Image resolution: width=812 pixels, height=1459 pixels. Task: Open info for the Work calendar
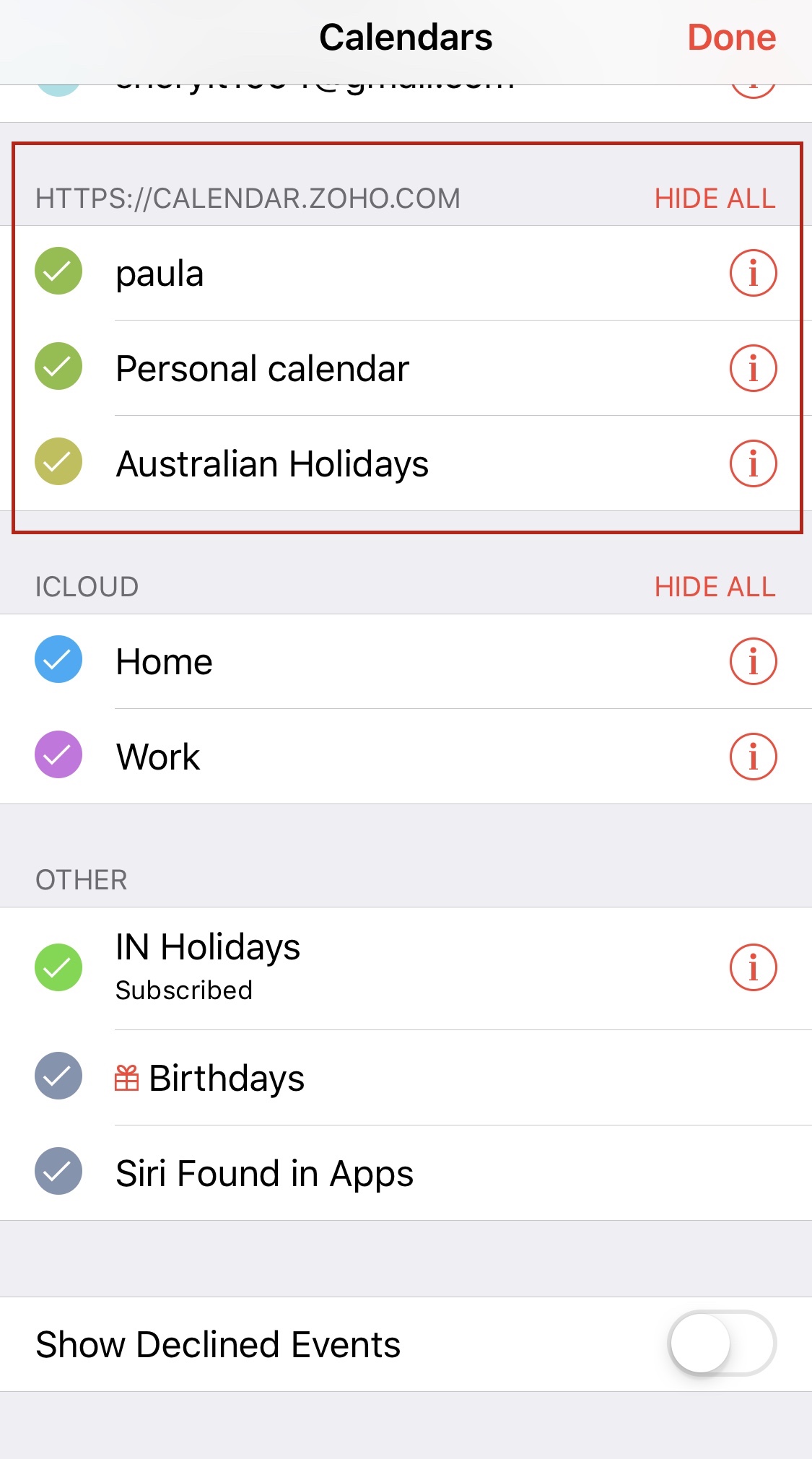click(x=753, y=756)
